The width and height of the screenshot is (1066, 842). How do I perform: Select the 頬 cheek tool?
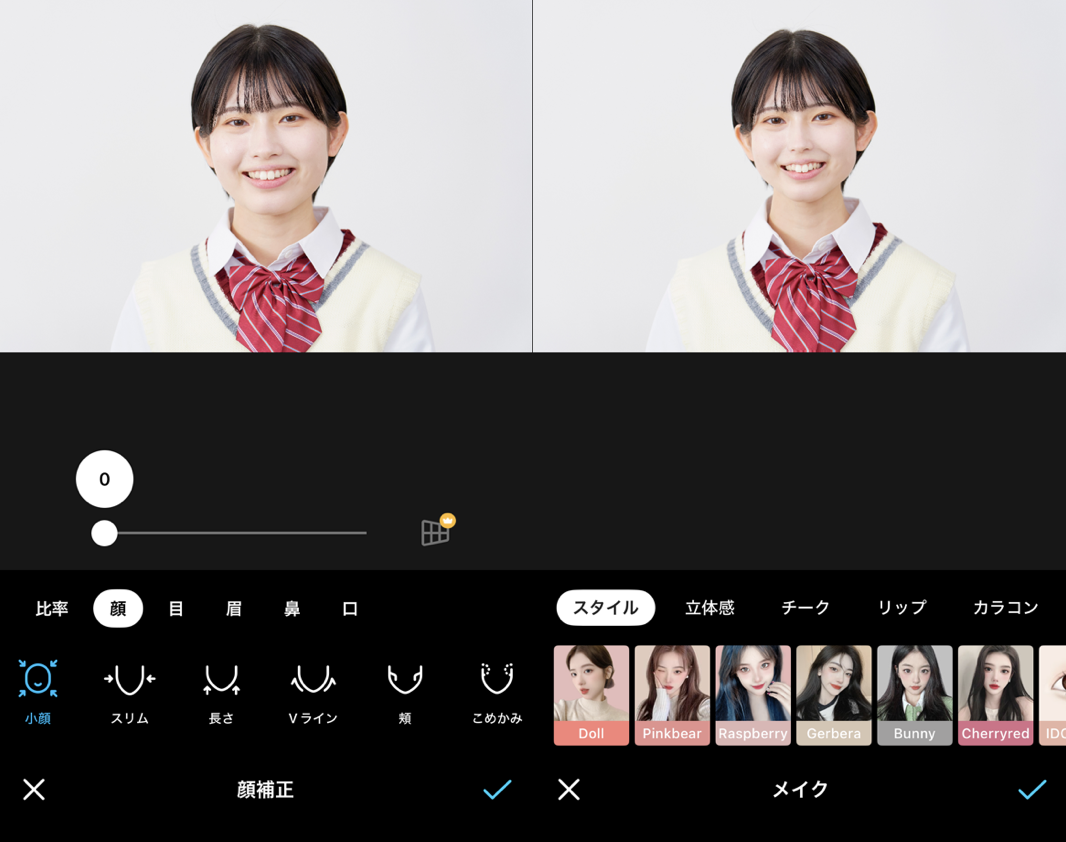[x=405, y=690]
